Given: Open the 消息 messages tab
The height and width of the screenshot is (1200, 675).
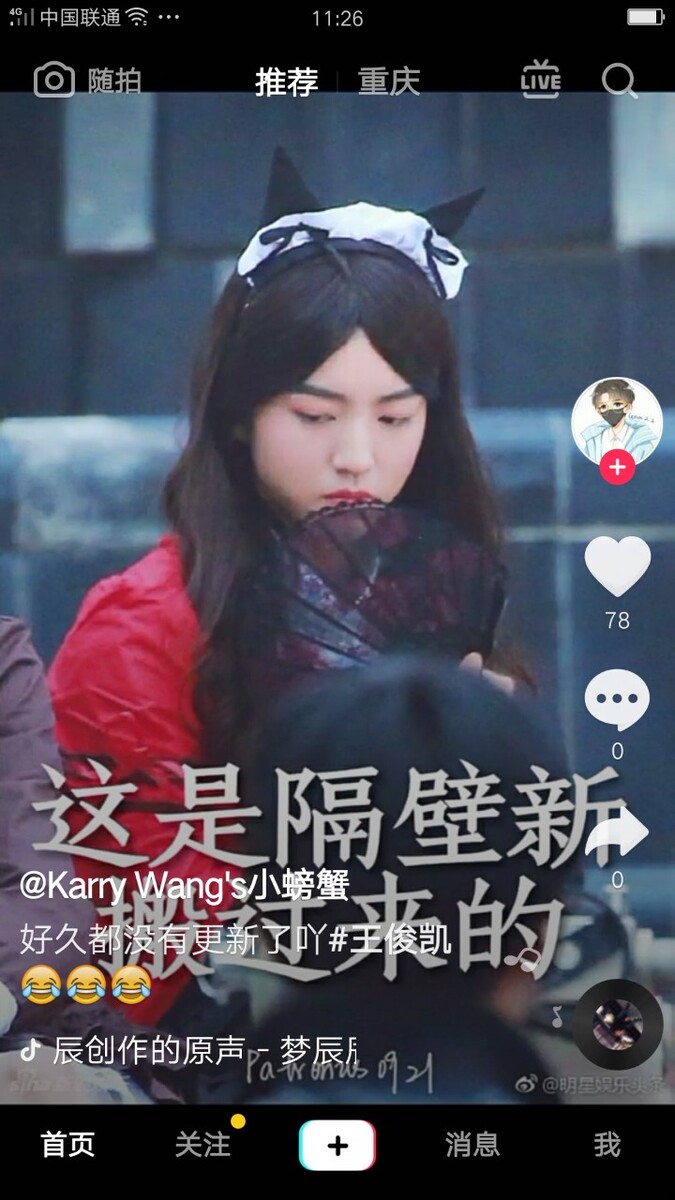Looking at the screenshot, I should (472, 1145).
